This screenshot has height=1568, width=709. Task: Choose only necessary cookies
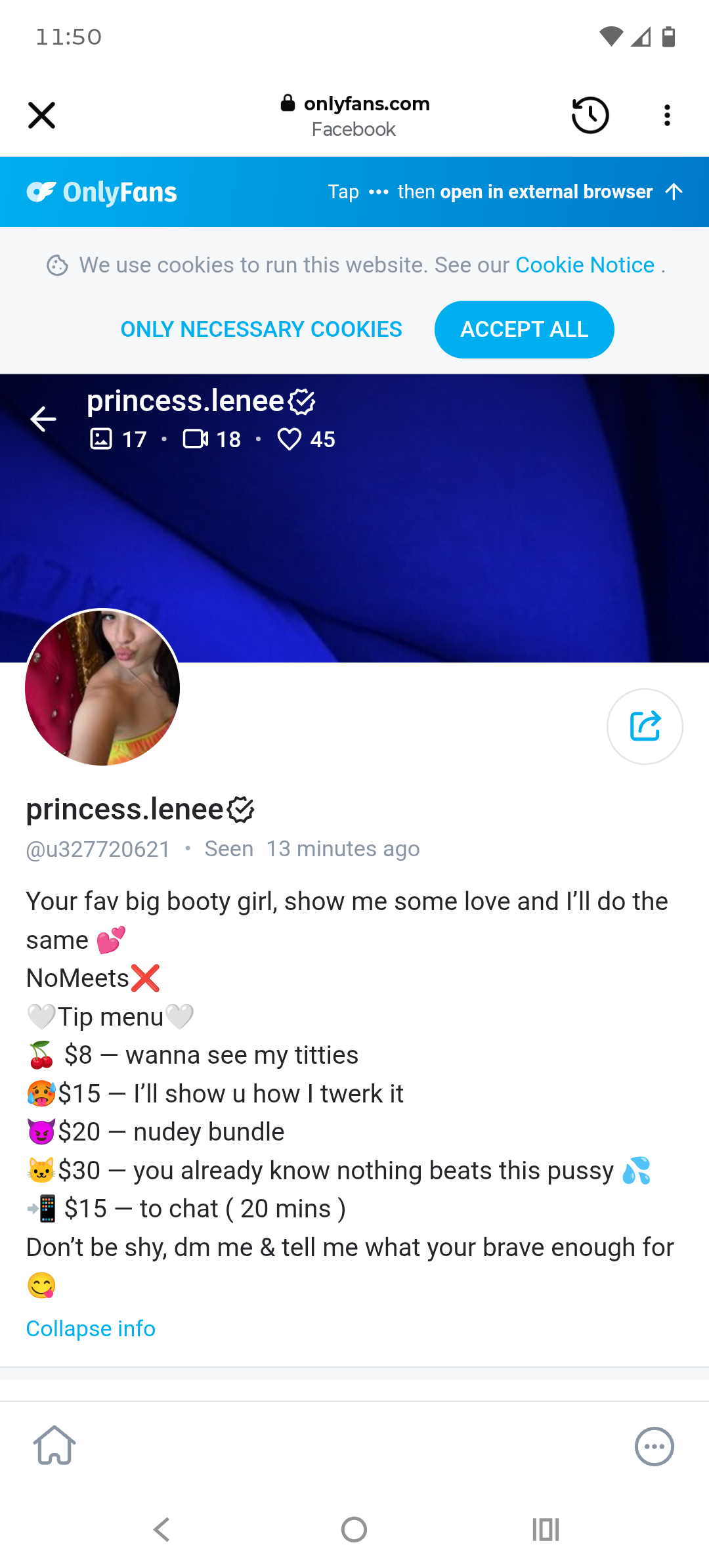click(x=261, y=329)
